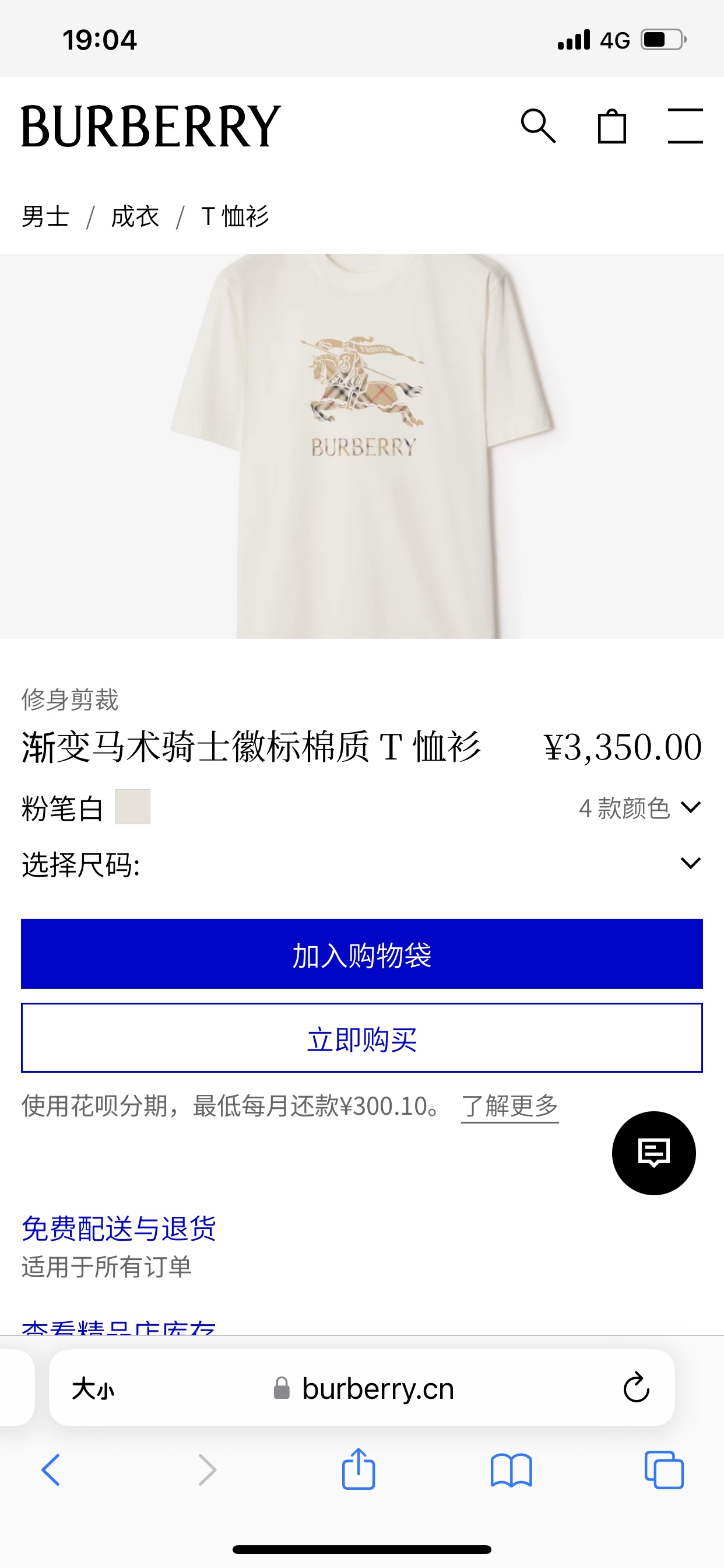
Task: Go to the 成衣 breadcrumb
Action: click(x=135, y=216)
